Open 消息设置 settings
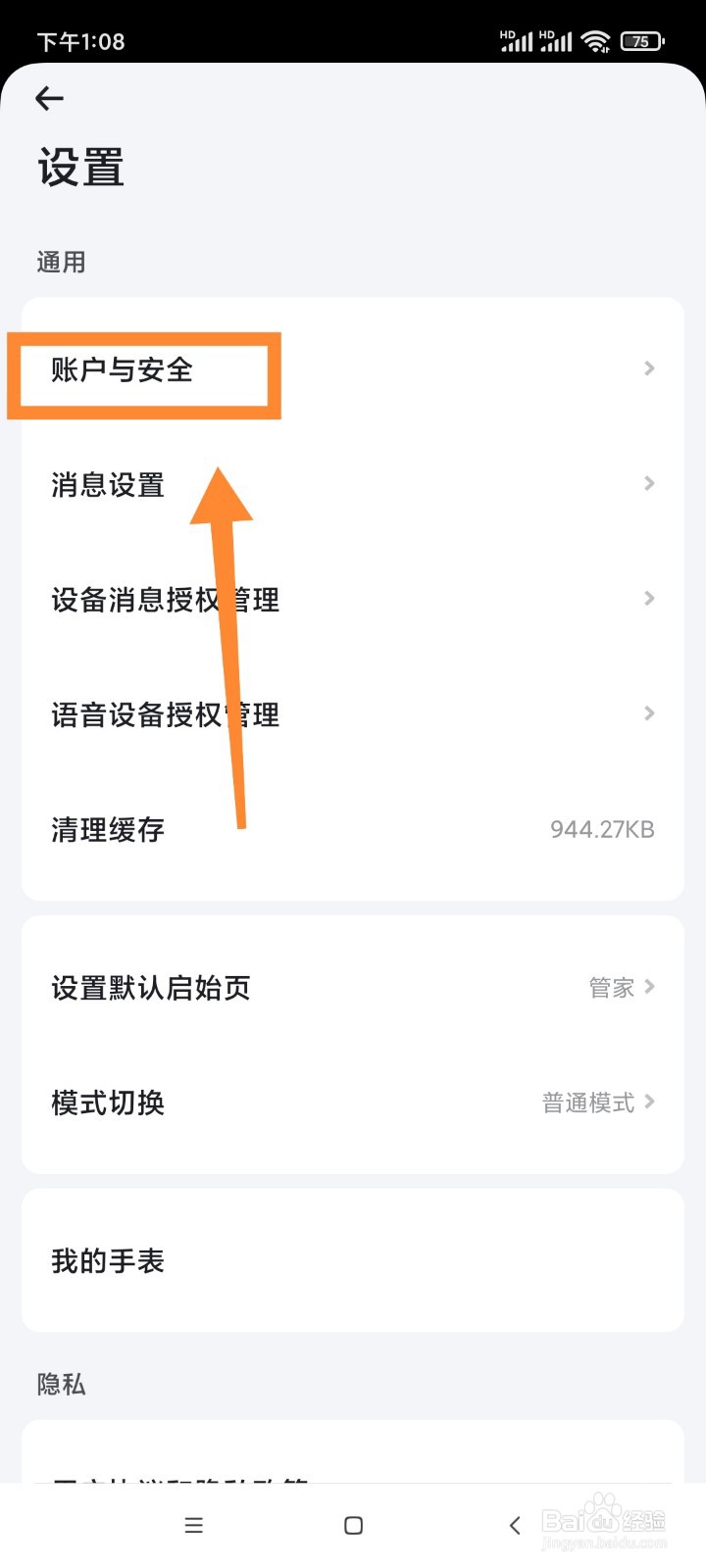 [108, 484]
